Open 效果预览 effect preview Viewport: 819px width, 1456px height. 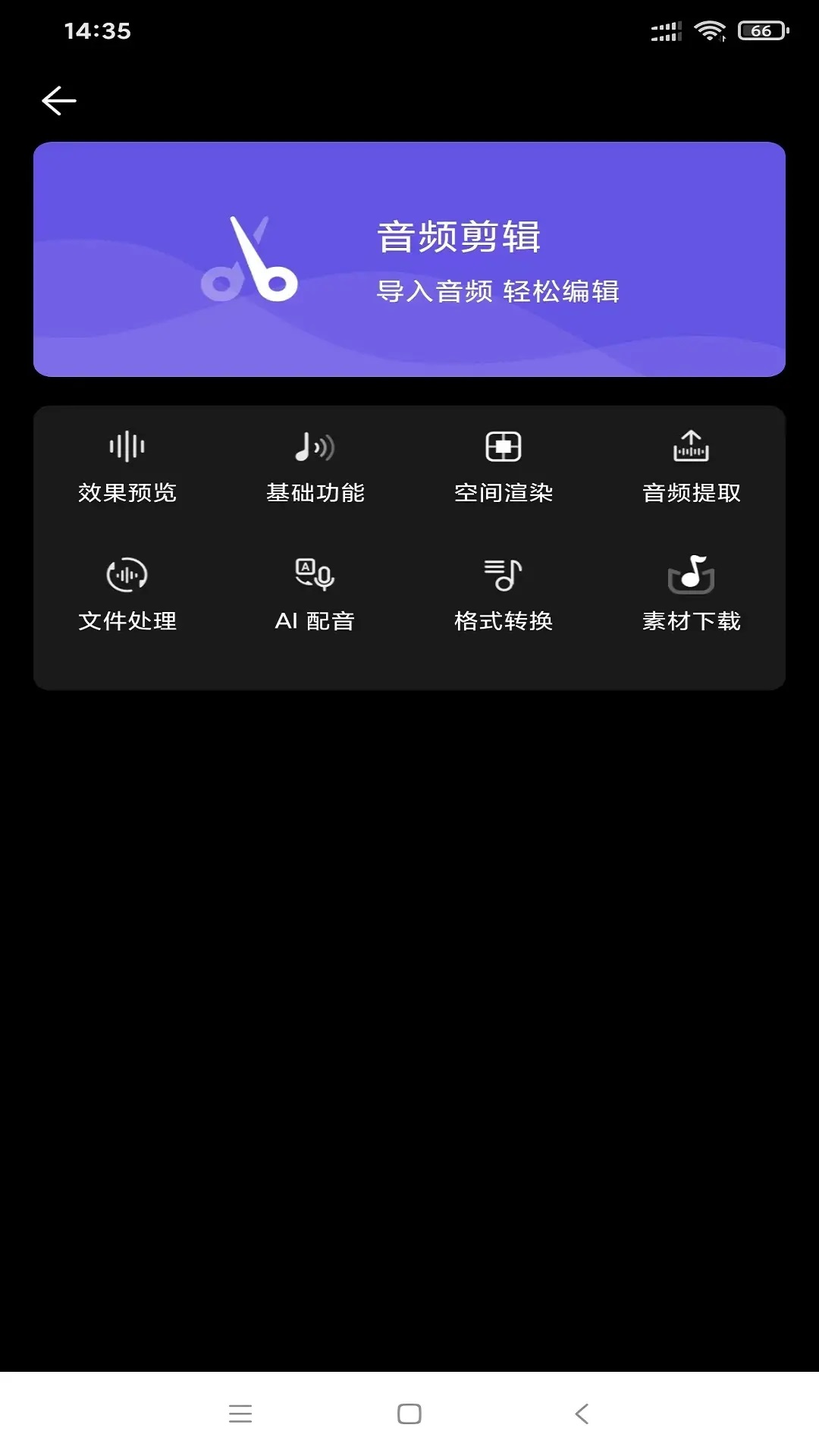pos(127,465)
